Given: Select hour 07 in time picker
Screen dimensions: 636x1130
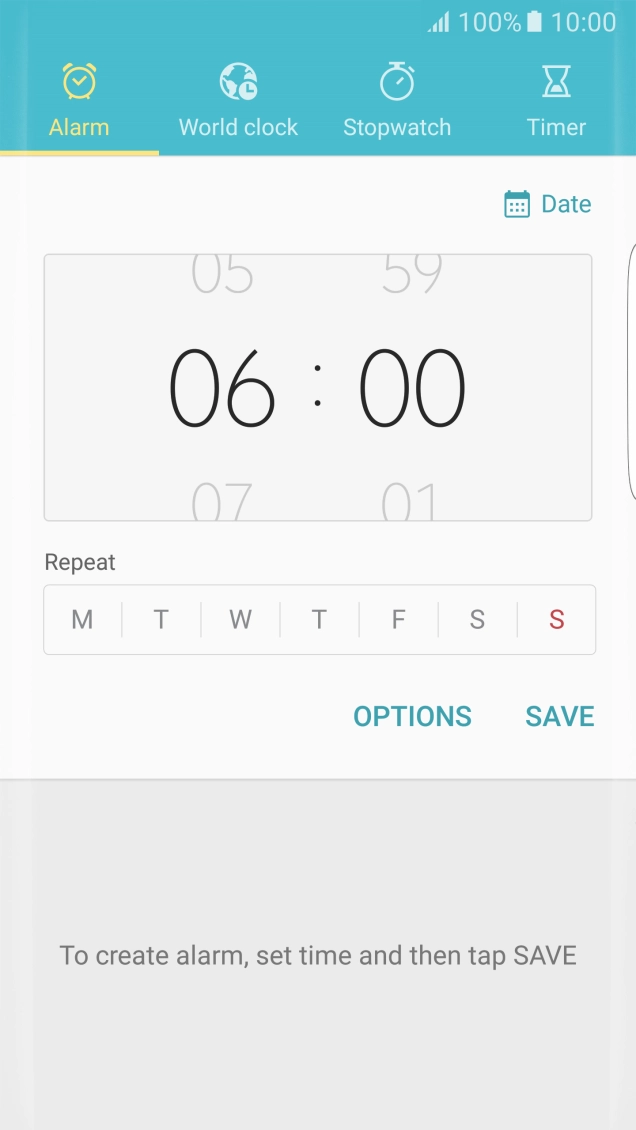Looking at the screenshot, I should click(222, 501).
